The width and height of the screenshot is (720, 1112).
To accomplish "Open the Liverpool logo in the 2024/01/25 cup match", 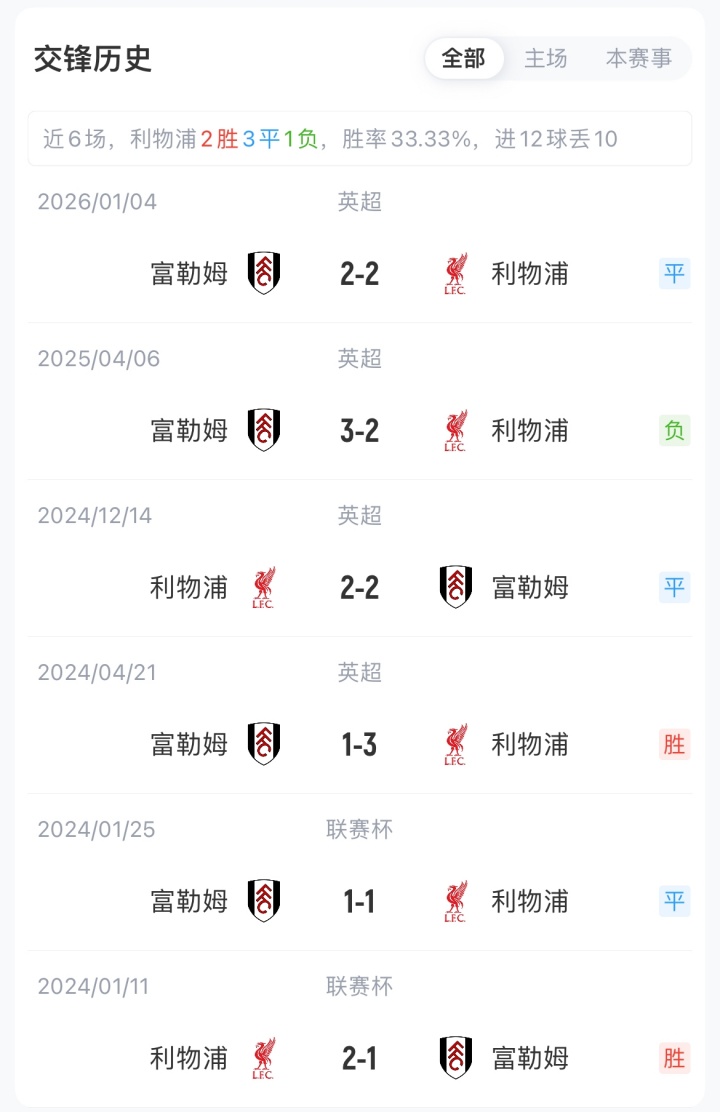I will pos(453,901).
